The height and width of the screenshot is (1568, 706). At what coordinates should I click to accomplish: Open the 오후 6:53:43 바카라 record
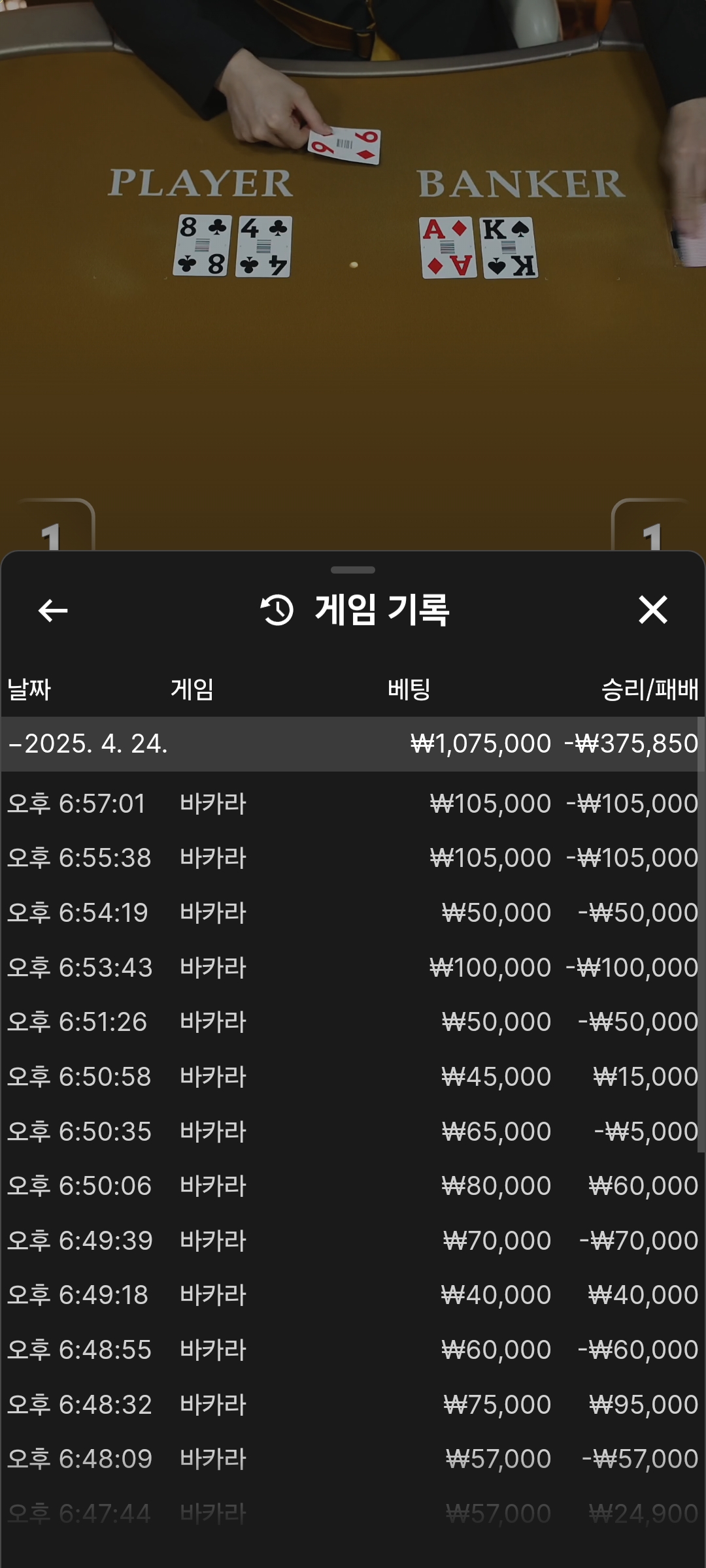pyautogui.click(x=353, y=968)
